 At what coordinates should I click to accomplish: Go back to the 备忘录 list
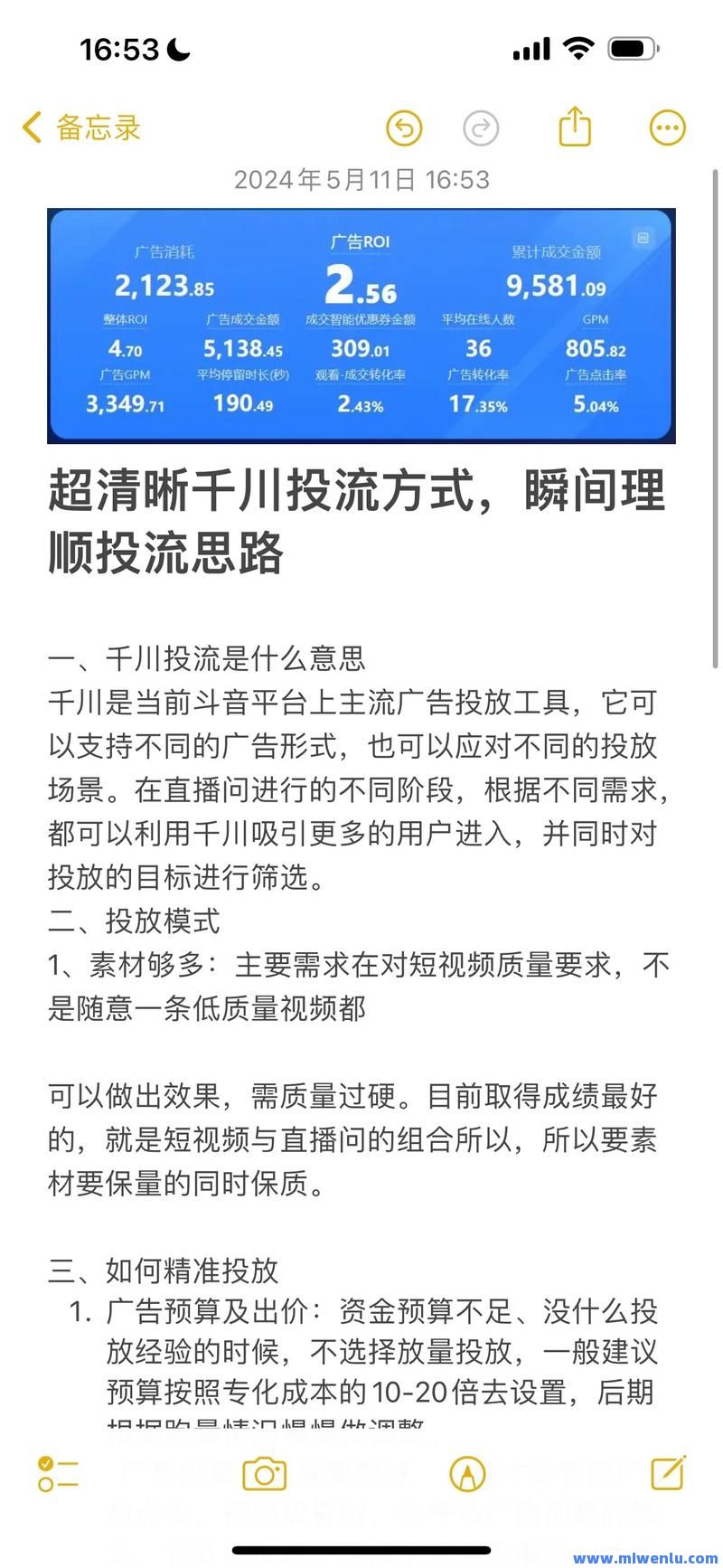click(81, 128)
